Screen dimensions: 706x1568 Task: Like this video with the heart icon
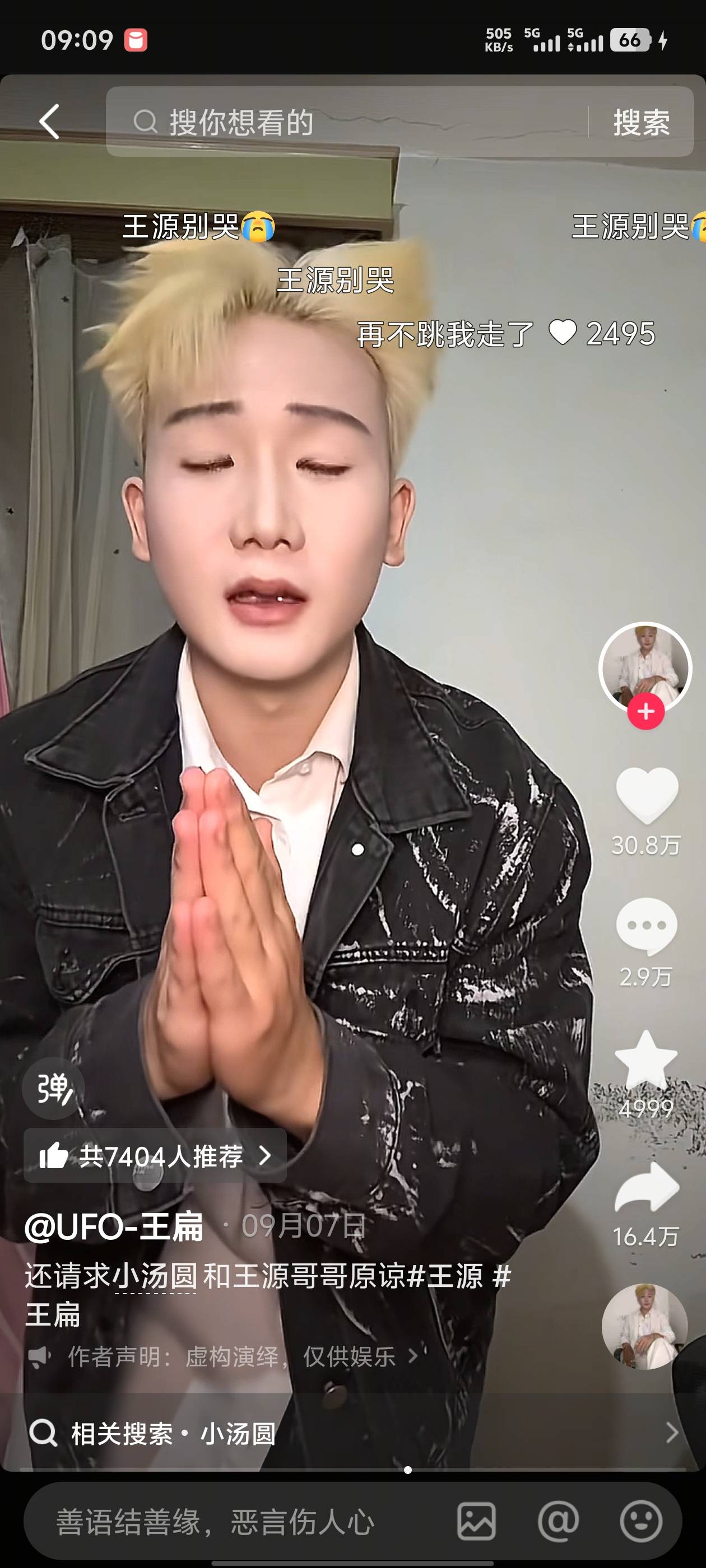(646, 794)
